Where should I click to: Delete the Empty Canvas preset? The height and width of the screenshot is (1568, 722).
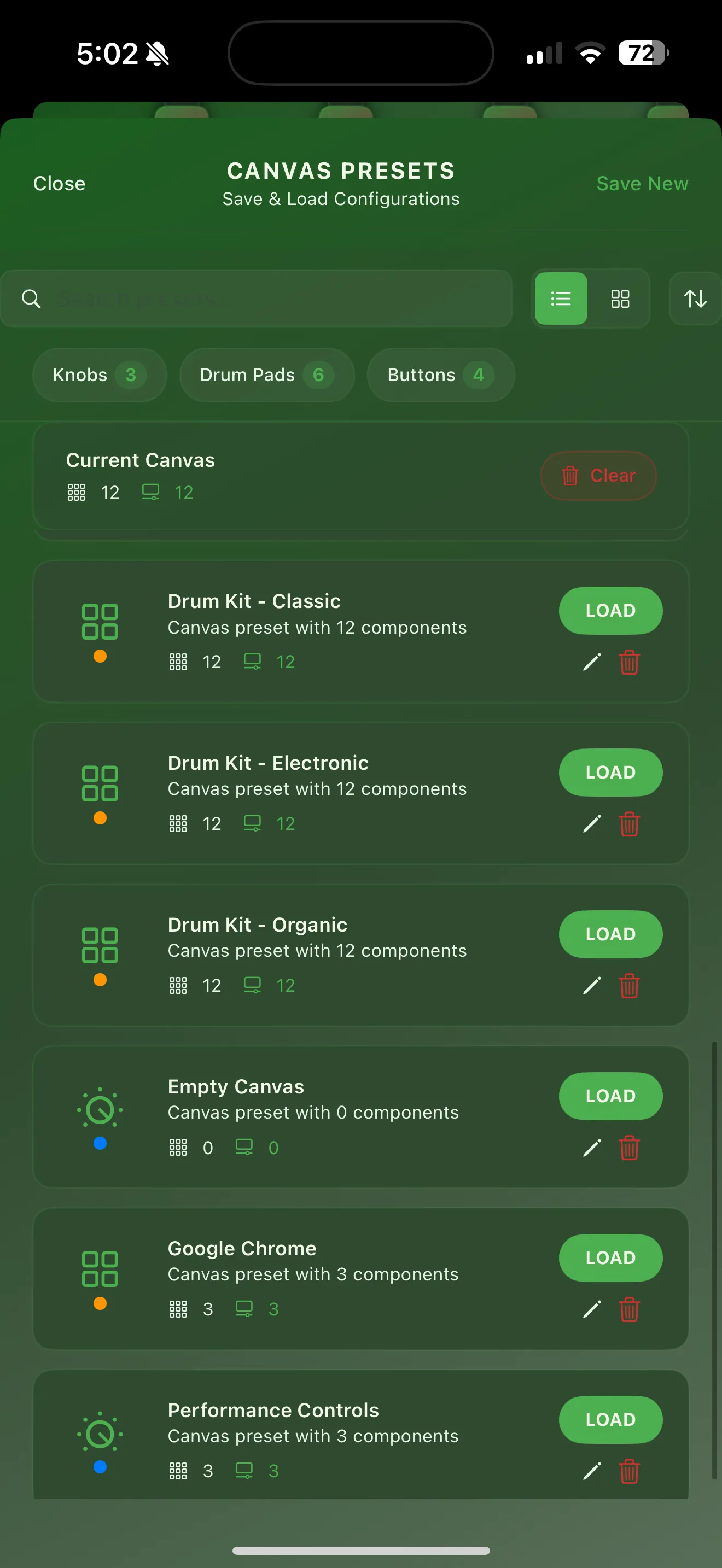[629, 1148]
